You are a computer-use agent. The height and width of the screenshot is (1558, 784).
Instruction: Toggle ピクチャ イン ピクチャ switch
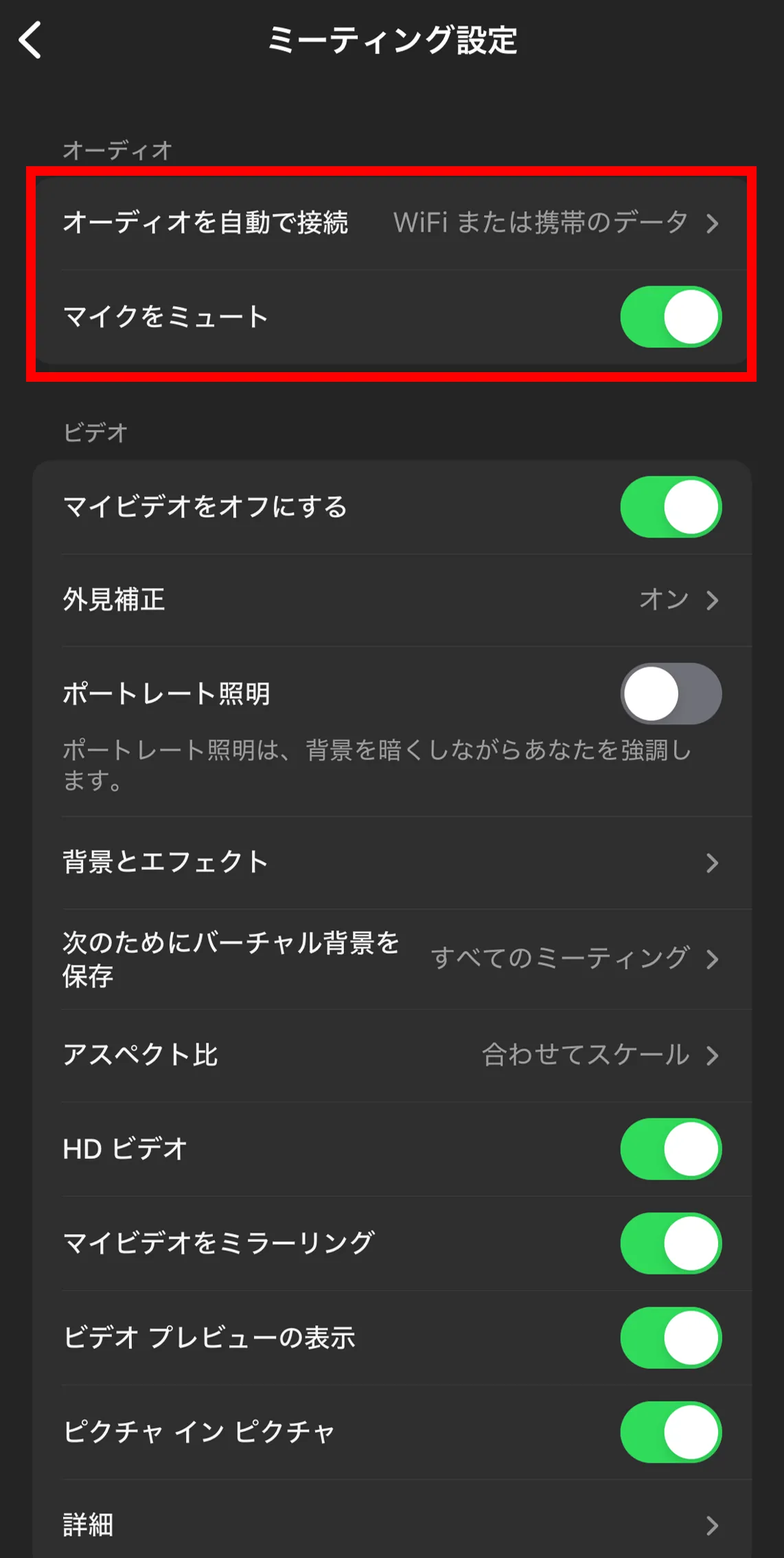[670, 1432]
